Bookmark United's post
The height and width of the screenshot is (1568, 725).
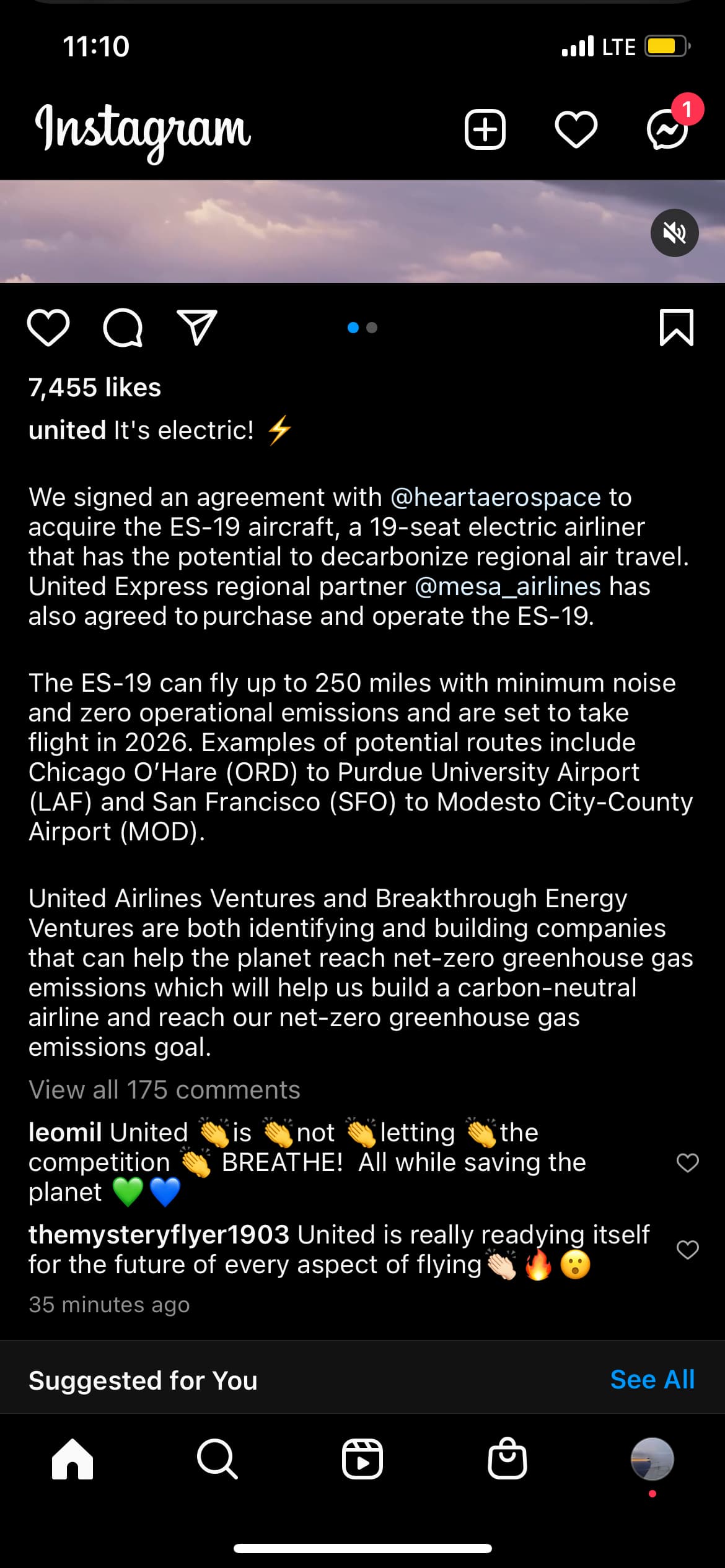tap(676, 328)
